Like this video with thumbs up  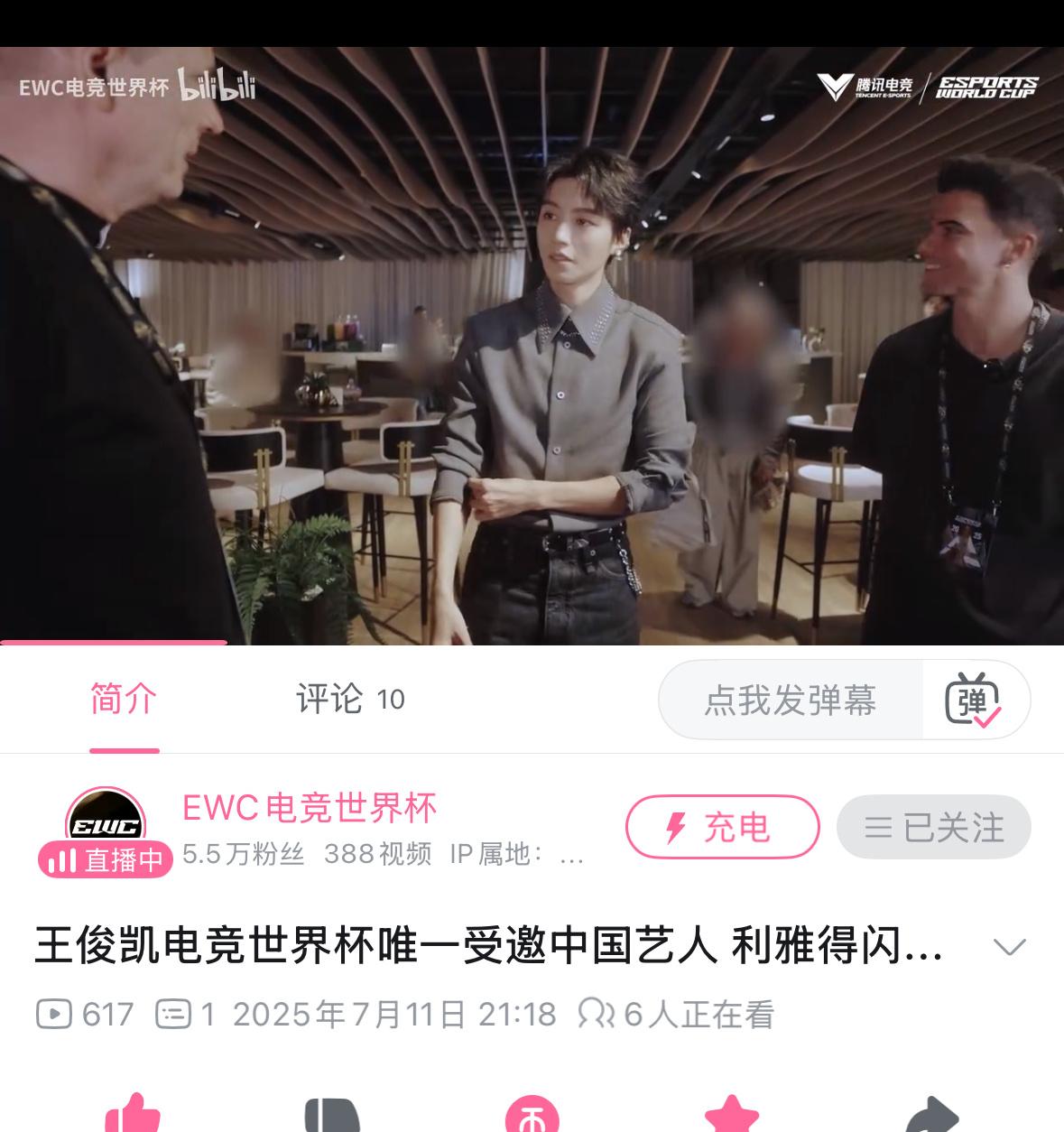coord(133,1116)
